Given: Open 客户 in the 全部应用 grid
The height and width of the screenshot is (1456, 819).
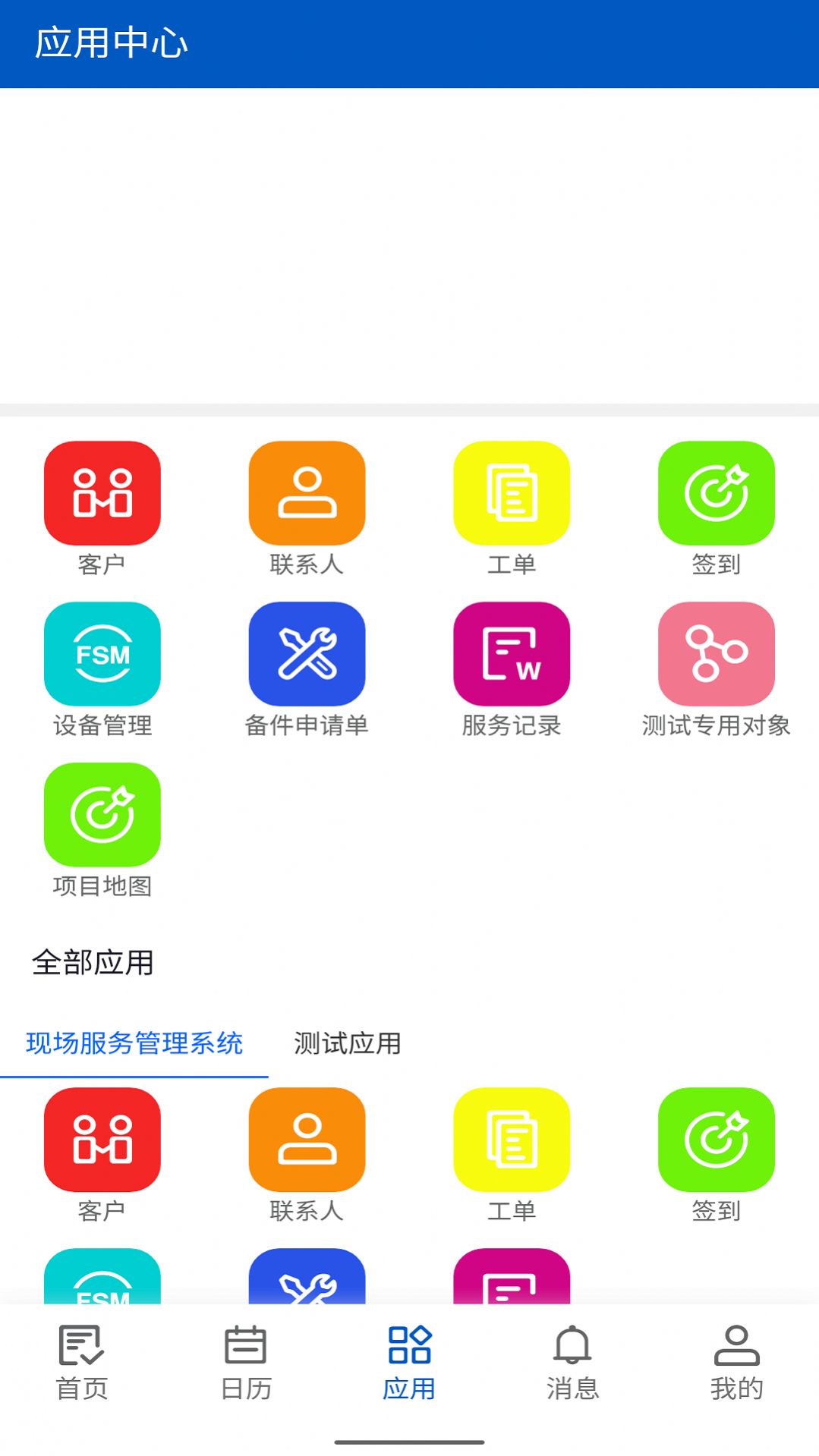Looking at the screenshot, I should [x=102, y=1140].
